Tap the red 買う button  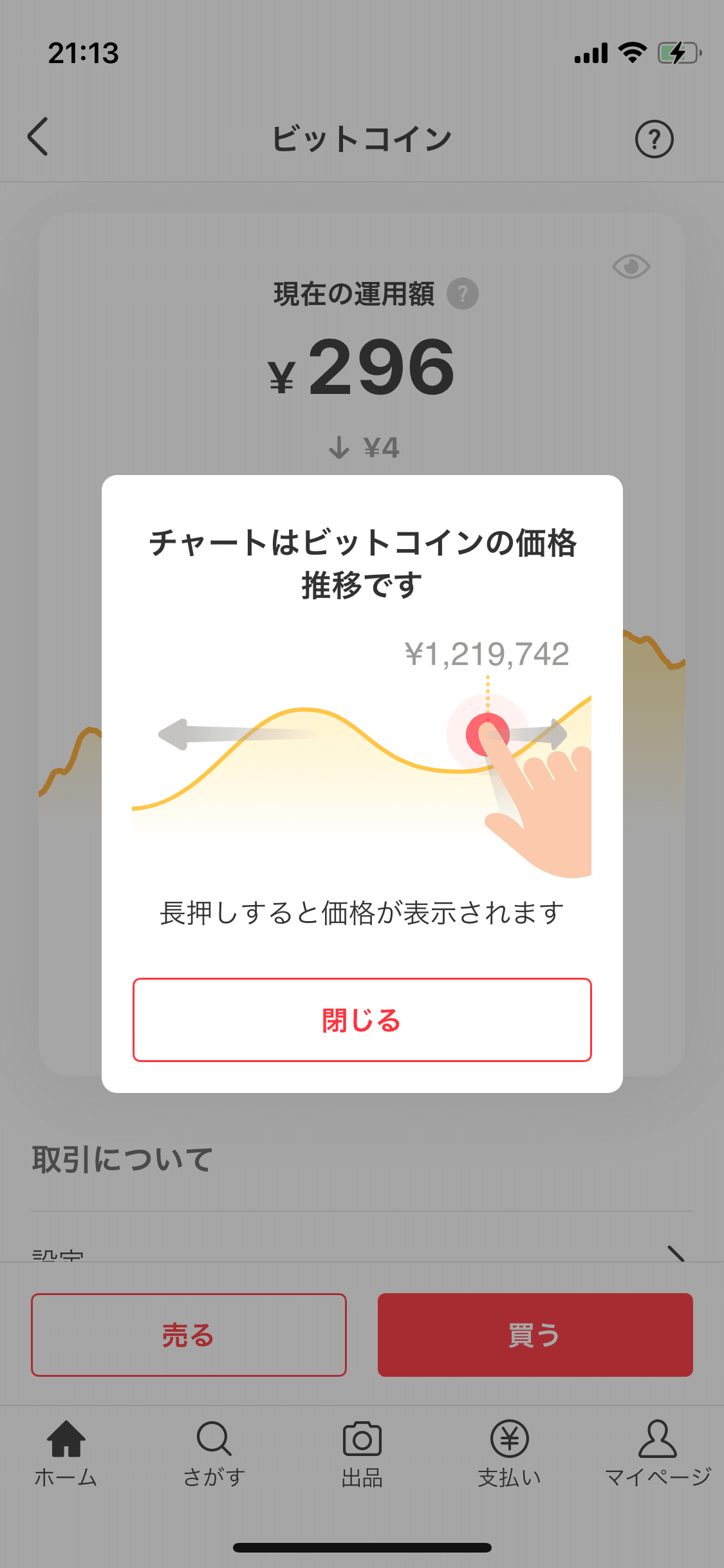[535, 1336]
